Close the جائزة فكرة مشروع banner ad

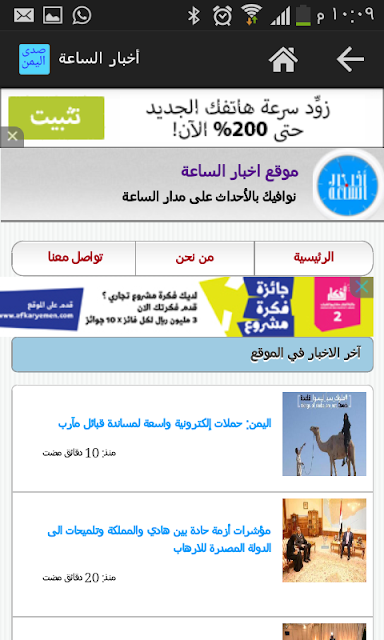[362, 287]
